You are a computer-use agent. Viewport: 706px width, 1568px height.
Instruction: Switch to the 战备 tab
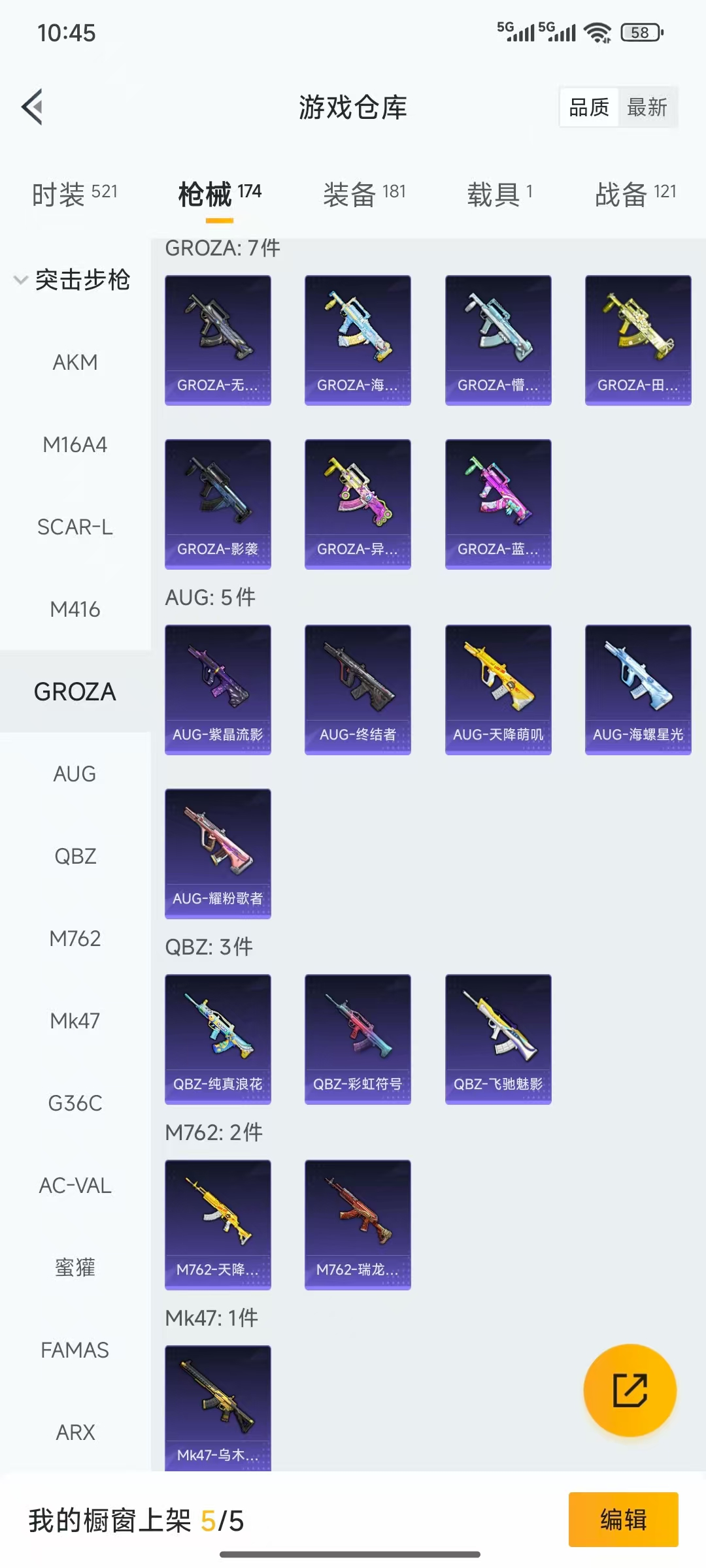635,194
